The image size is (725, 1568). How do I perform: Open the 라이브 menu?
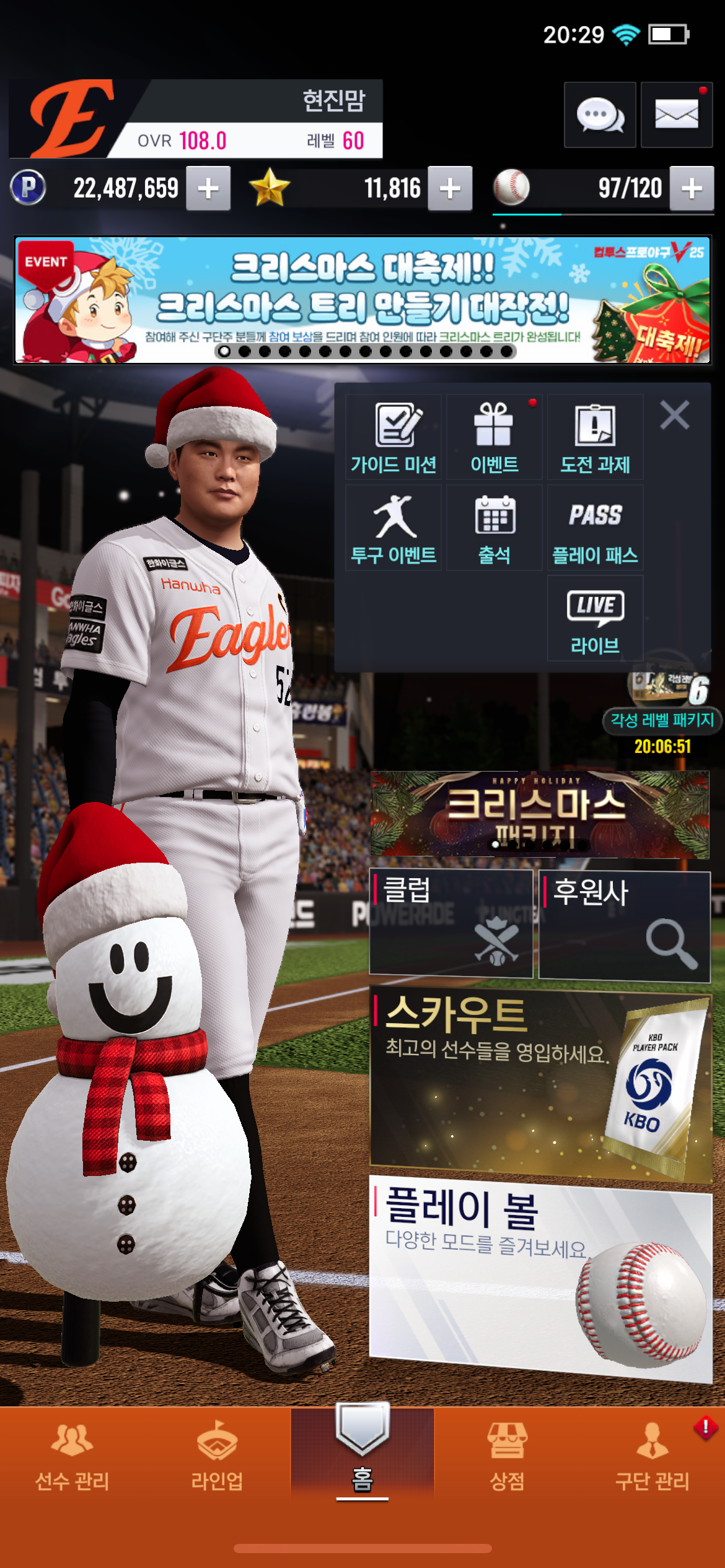click(x=595, y=618)
